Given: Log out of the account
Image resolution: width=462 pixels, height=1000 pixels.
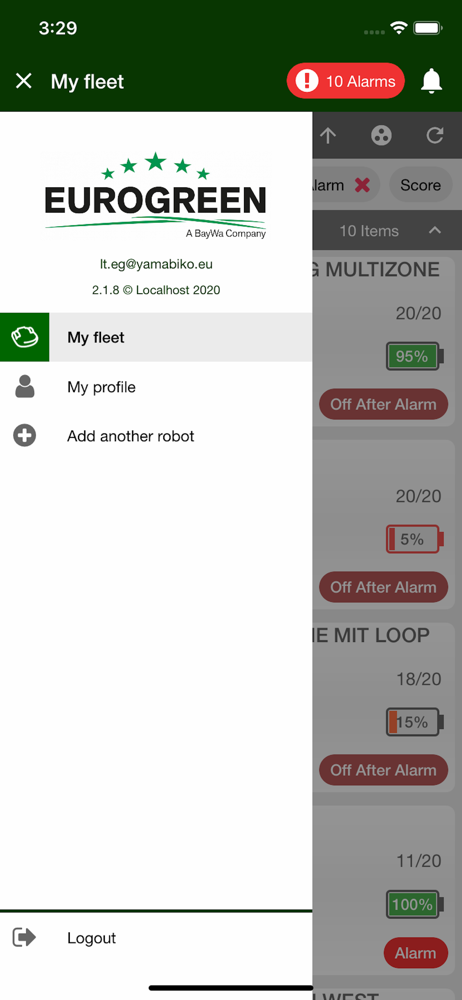Looking at the screenshot, I should [x=156, y=938].
